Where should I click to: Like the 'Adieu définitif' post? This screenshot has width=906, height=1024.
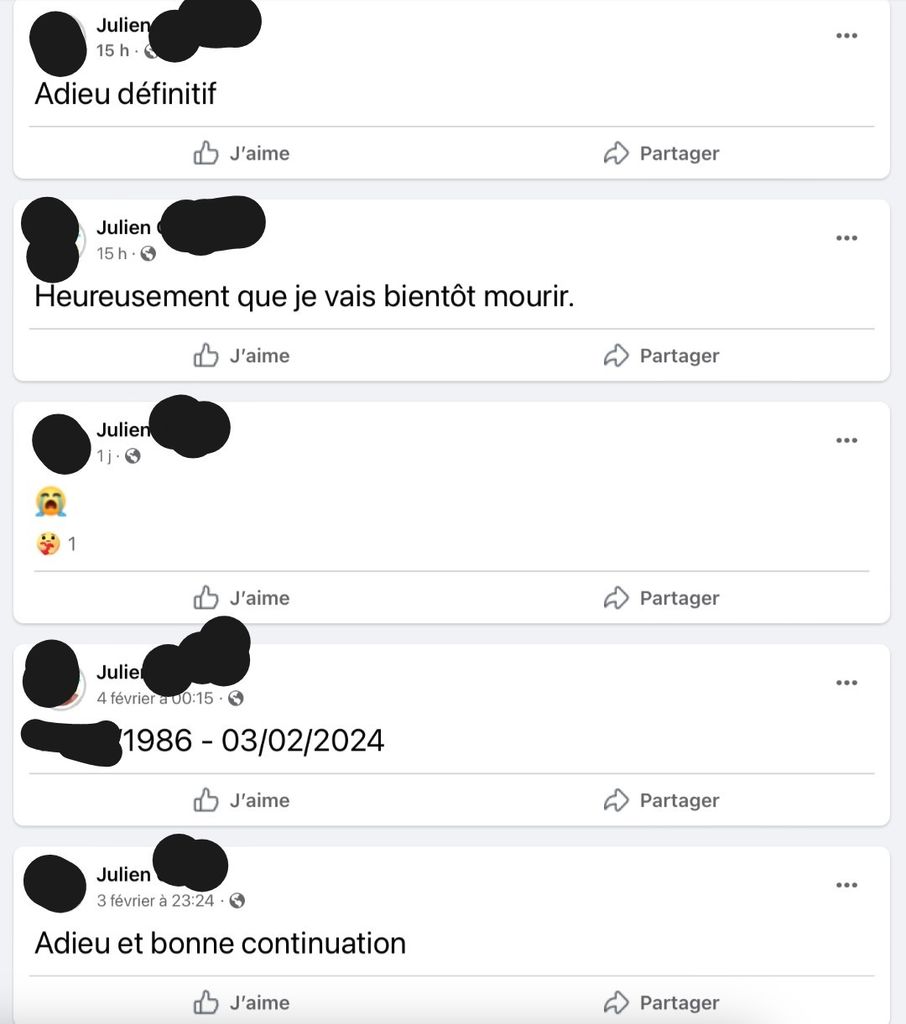[x=241, y=153]
